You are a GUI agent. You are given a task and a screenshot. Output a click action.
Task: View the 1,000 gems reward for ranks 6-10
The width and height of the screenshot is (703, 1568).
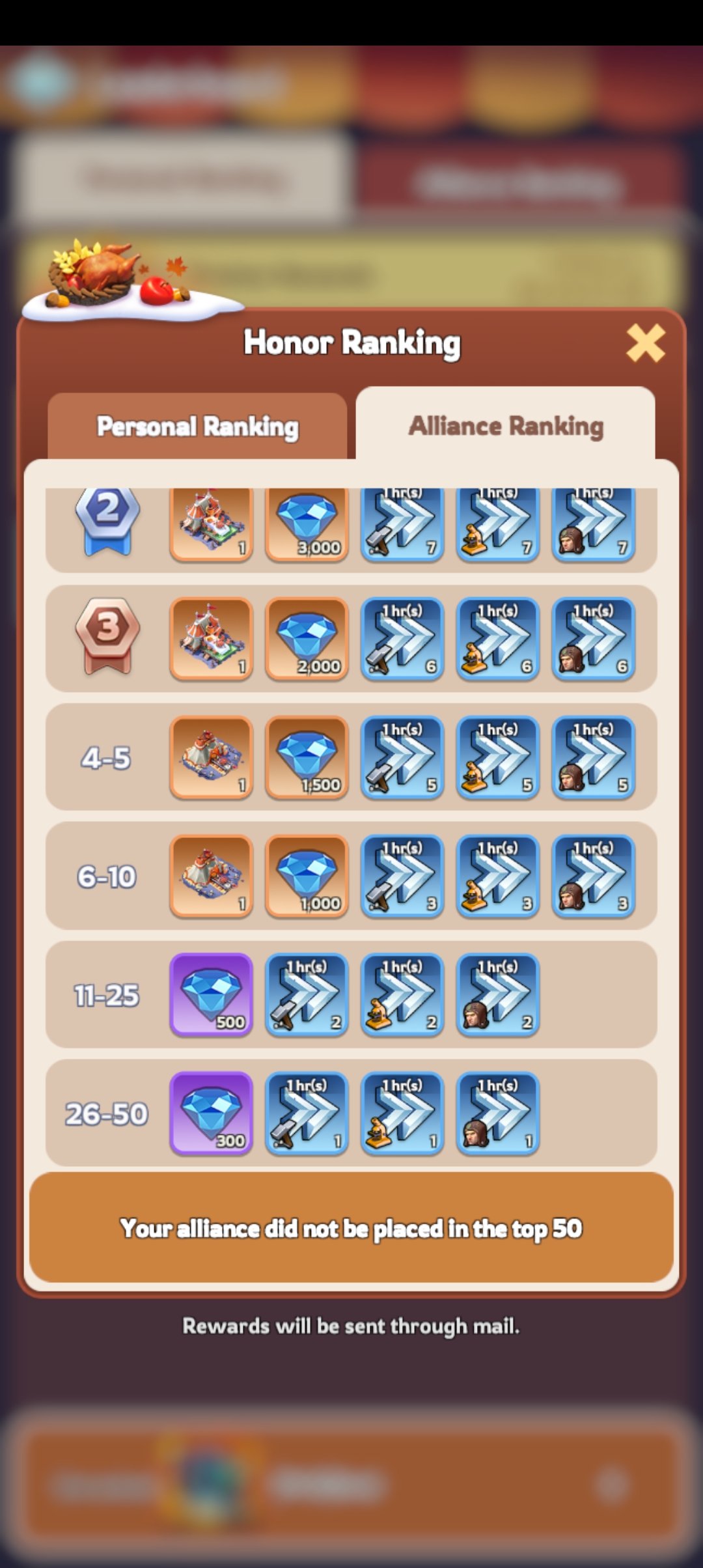coord(307,876)
